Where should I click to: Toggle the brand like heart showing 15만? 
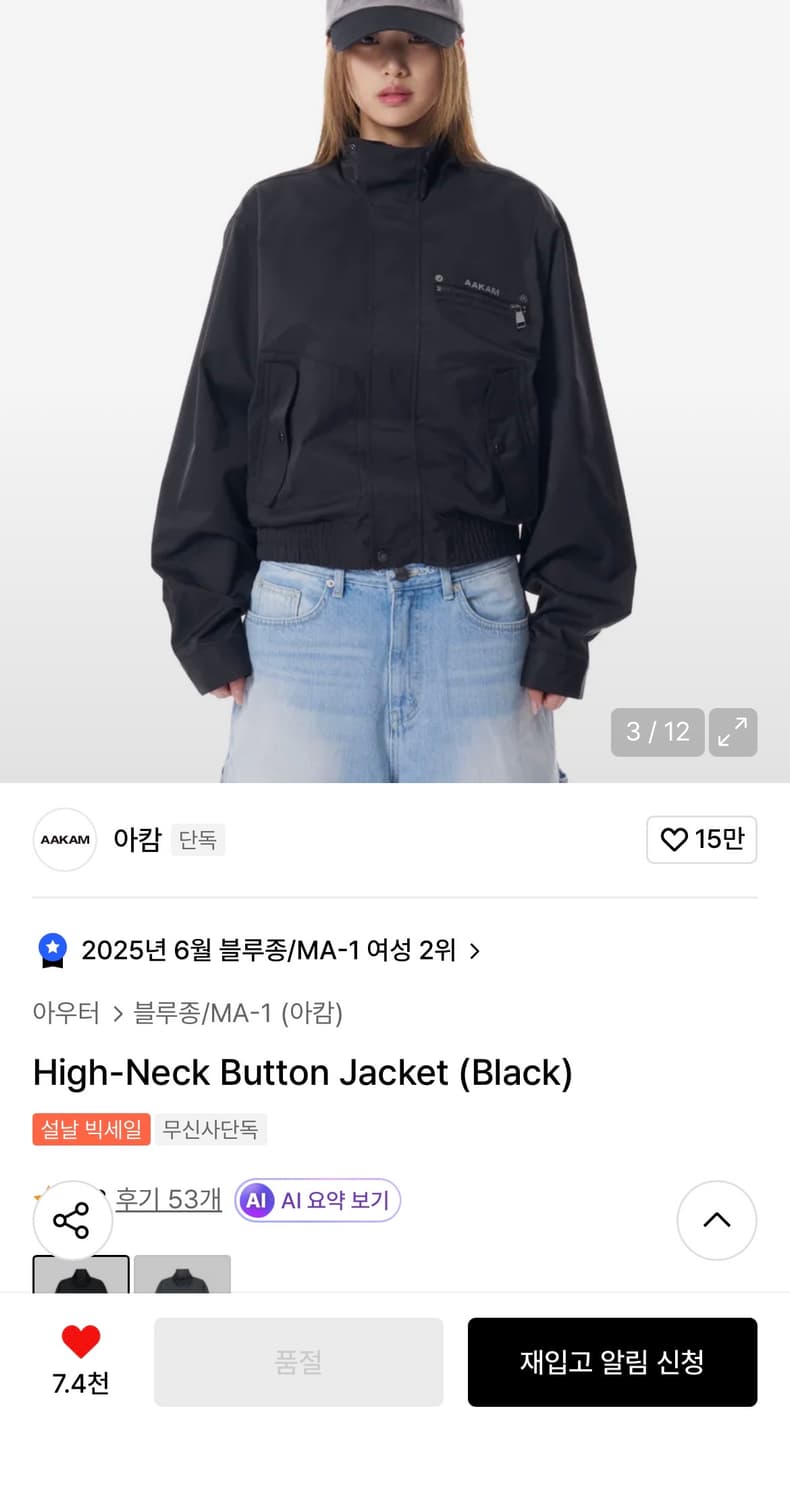point(701,840)
